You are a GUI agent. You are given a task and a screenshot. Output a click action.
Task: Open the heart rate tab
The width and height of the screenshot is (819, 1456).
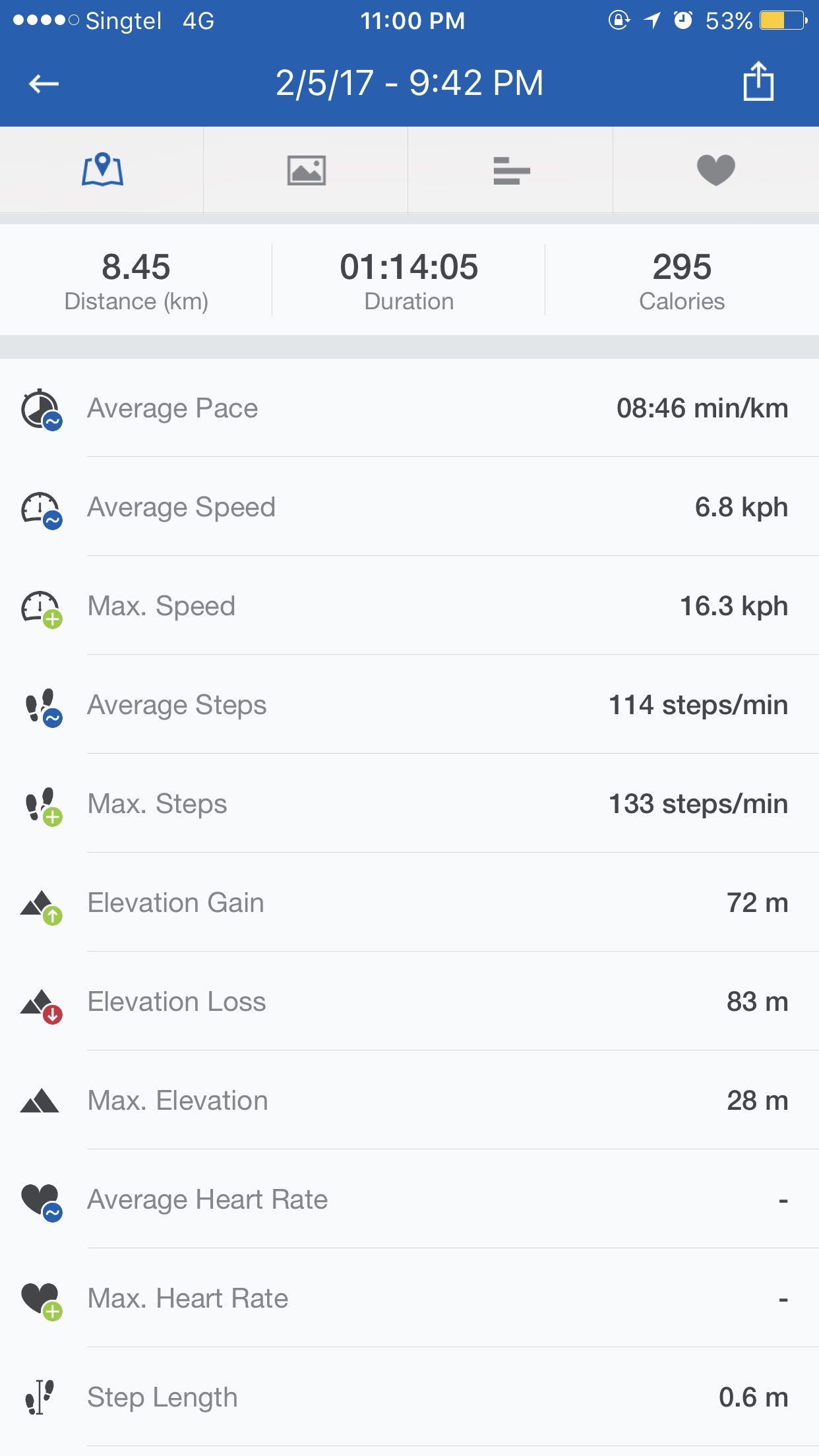click(715, 170)
